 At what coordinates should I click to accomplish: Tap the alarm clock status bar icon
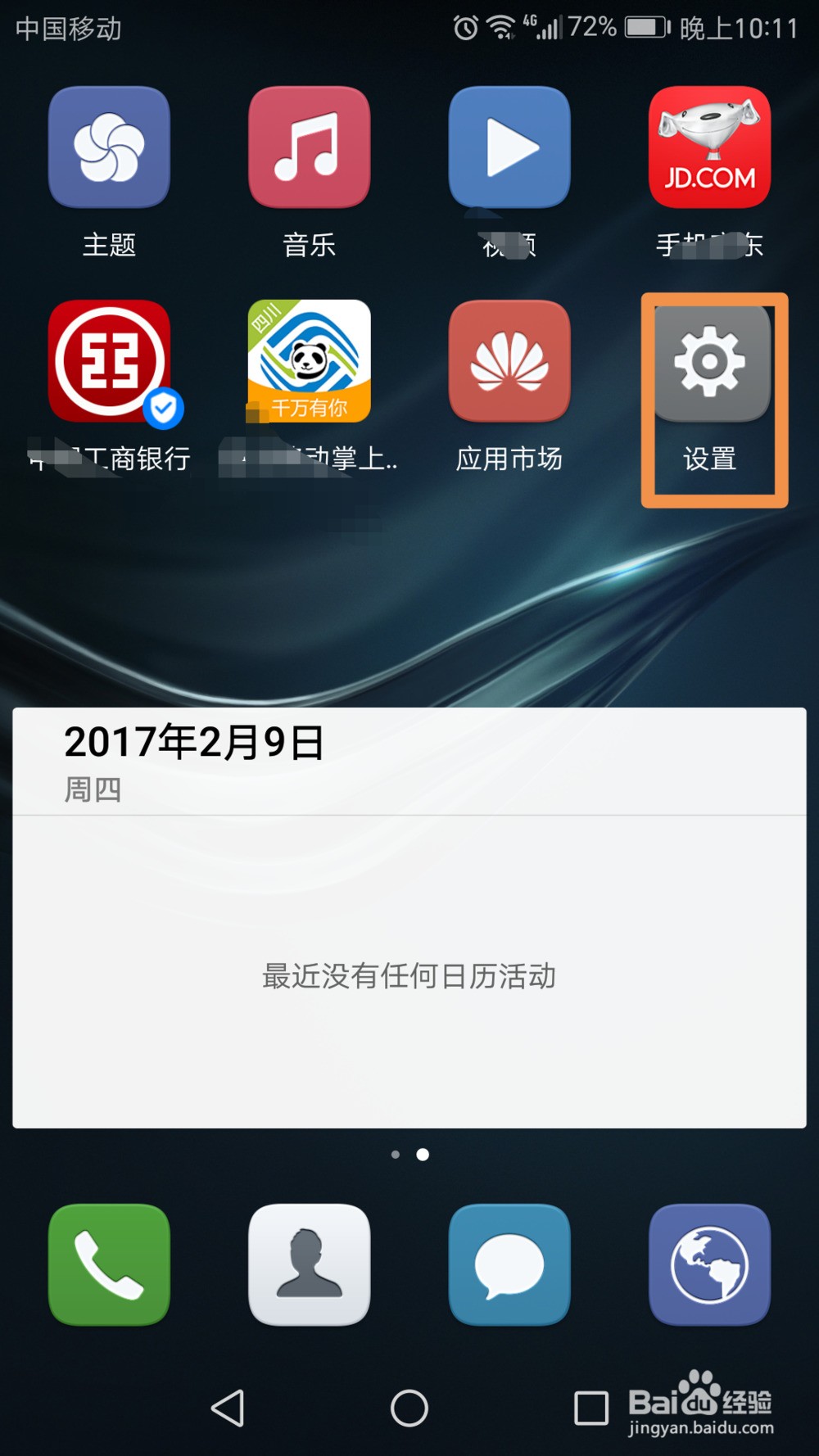464,27
